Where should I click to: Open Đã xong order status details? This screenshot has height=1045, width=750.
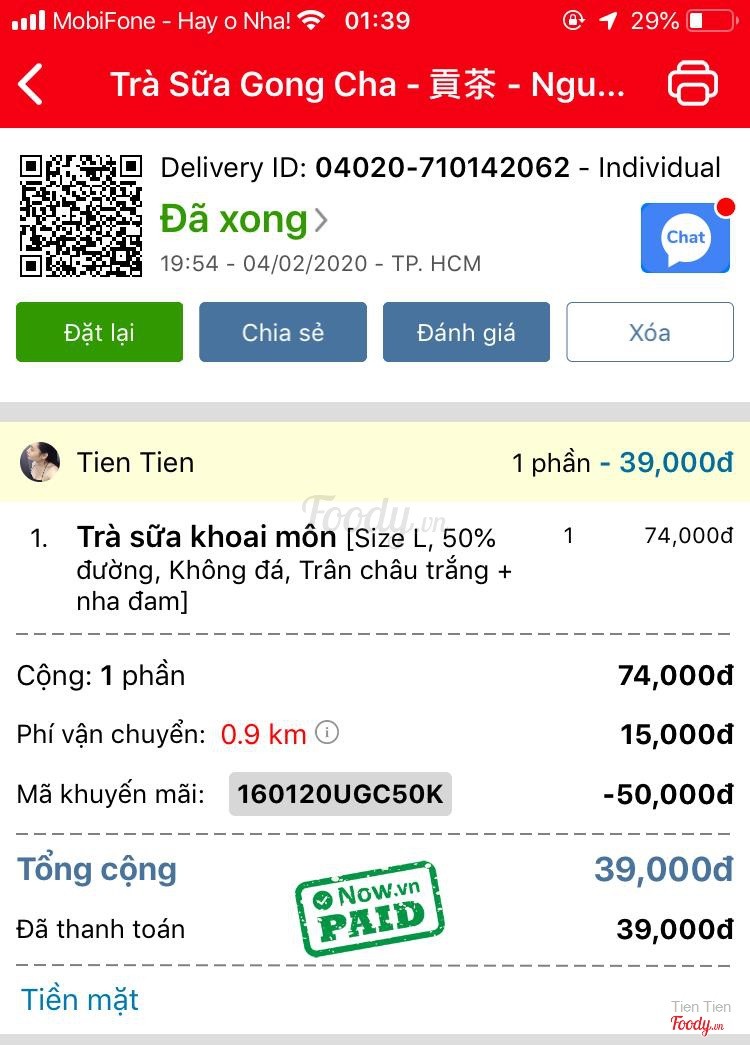245,219
